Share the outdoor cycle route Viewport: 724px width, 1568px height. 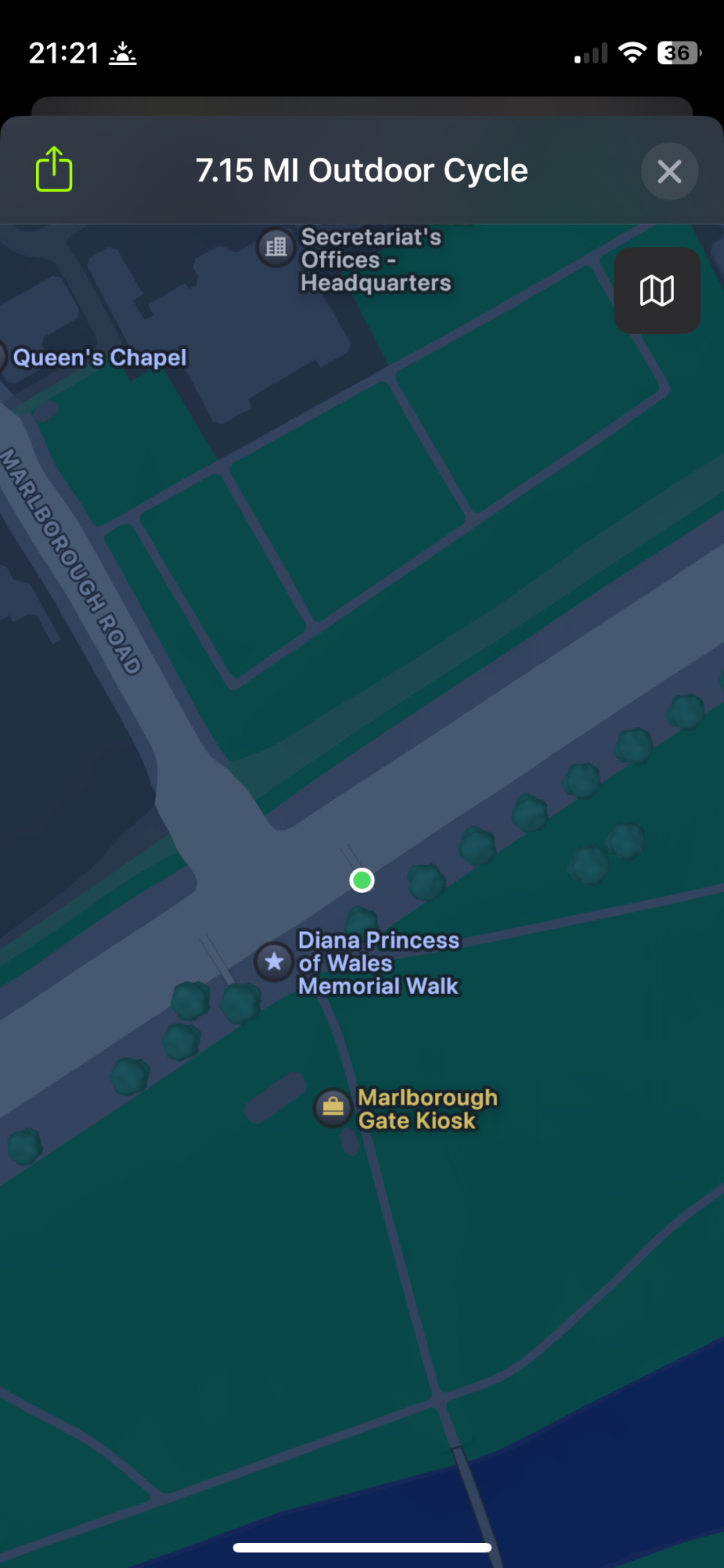click(x=54, y=169)
